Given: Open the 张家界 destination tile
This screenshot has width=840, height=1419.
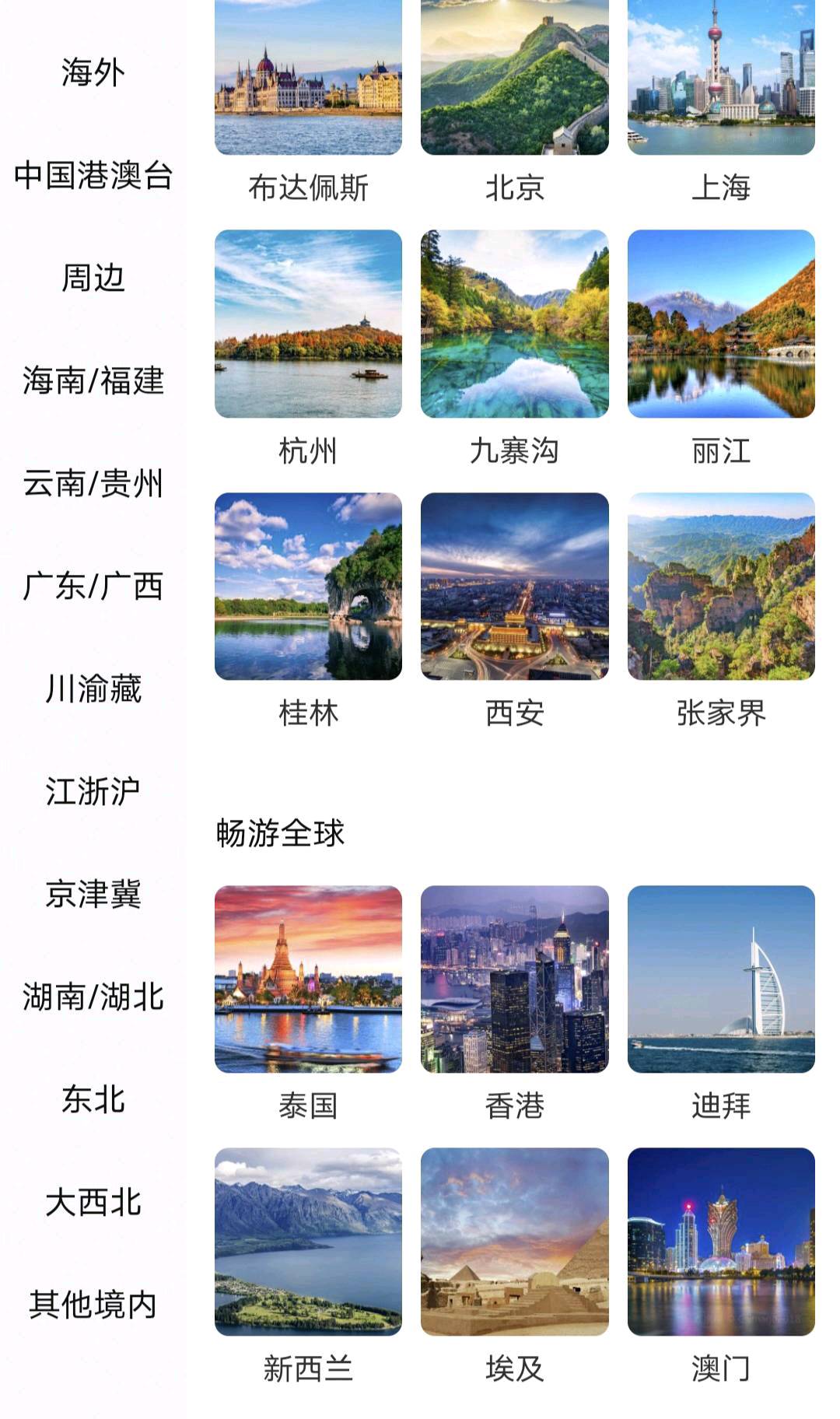Looking at the screenshot, I should (x=721, y=611).
